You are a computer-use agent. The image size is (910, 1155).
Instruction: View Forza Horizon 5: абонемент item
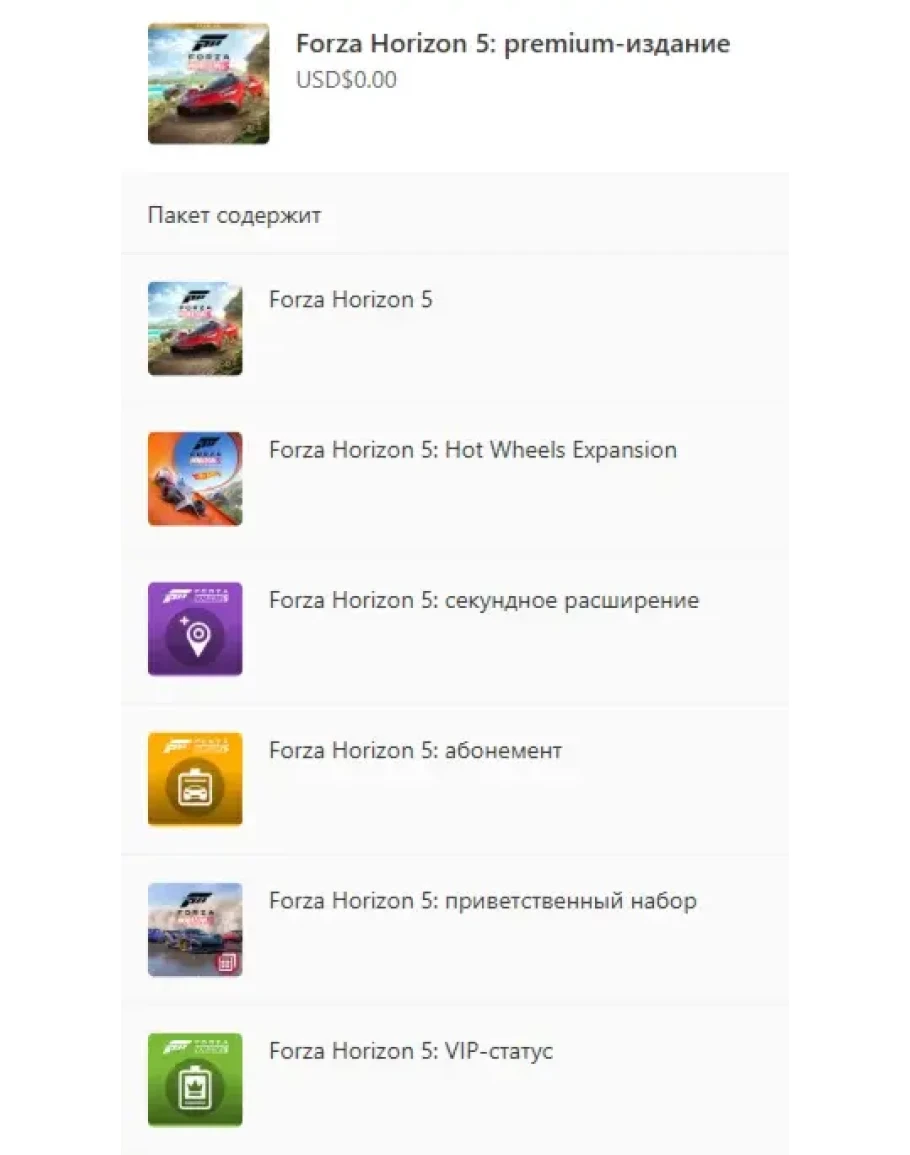click(415, 751)
